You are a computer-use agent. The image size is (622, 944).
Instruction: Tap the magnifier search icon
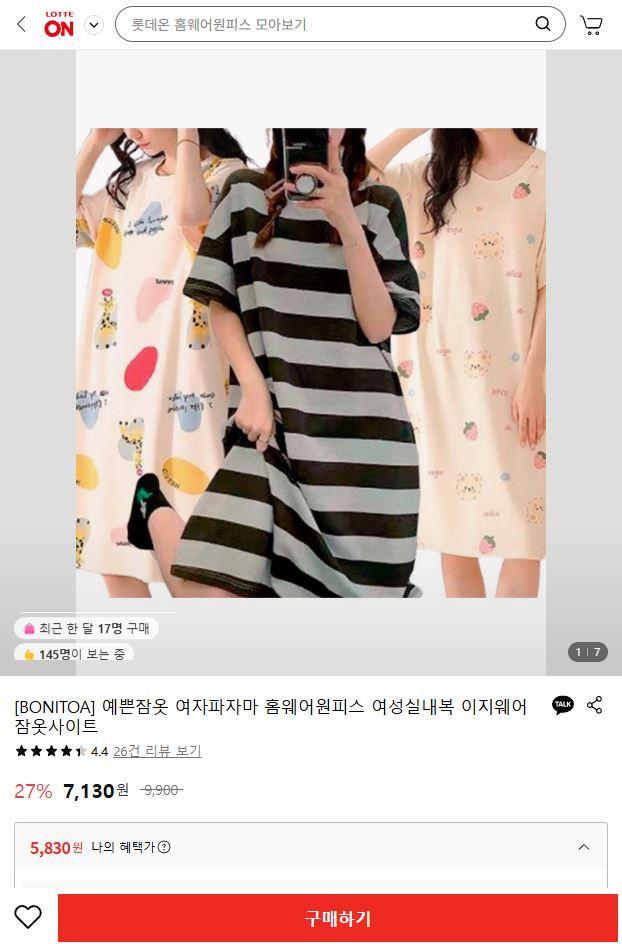(543, 24)
